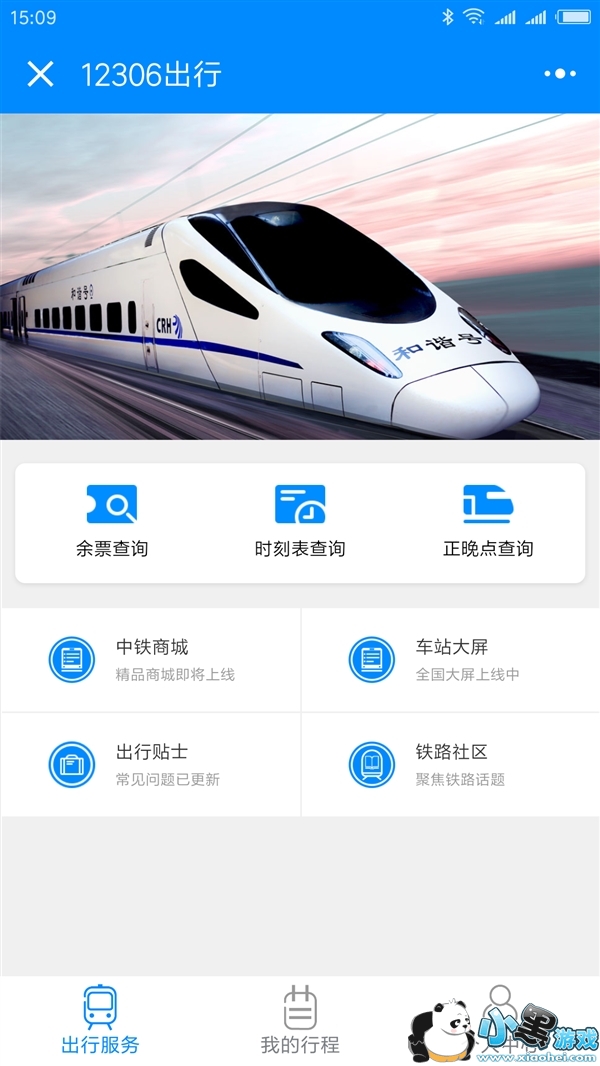Open 时刻表查询 timetable lookup

point(300,522)
